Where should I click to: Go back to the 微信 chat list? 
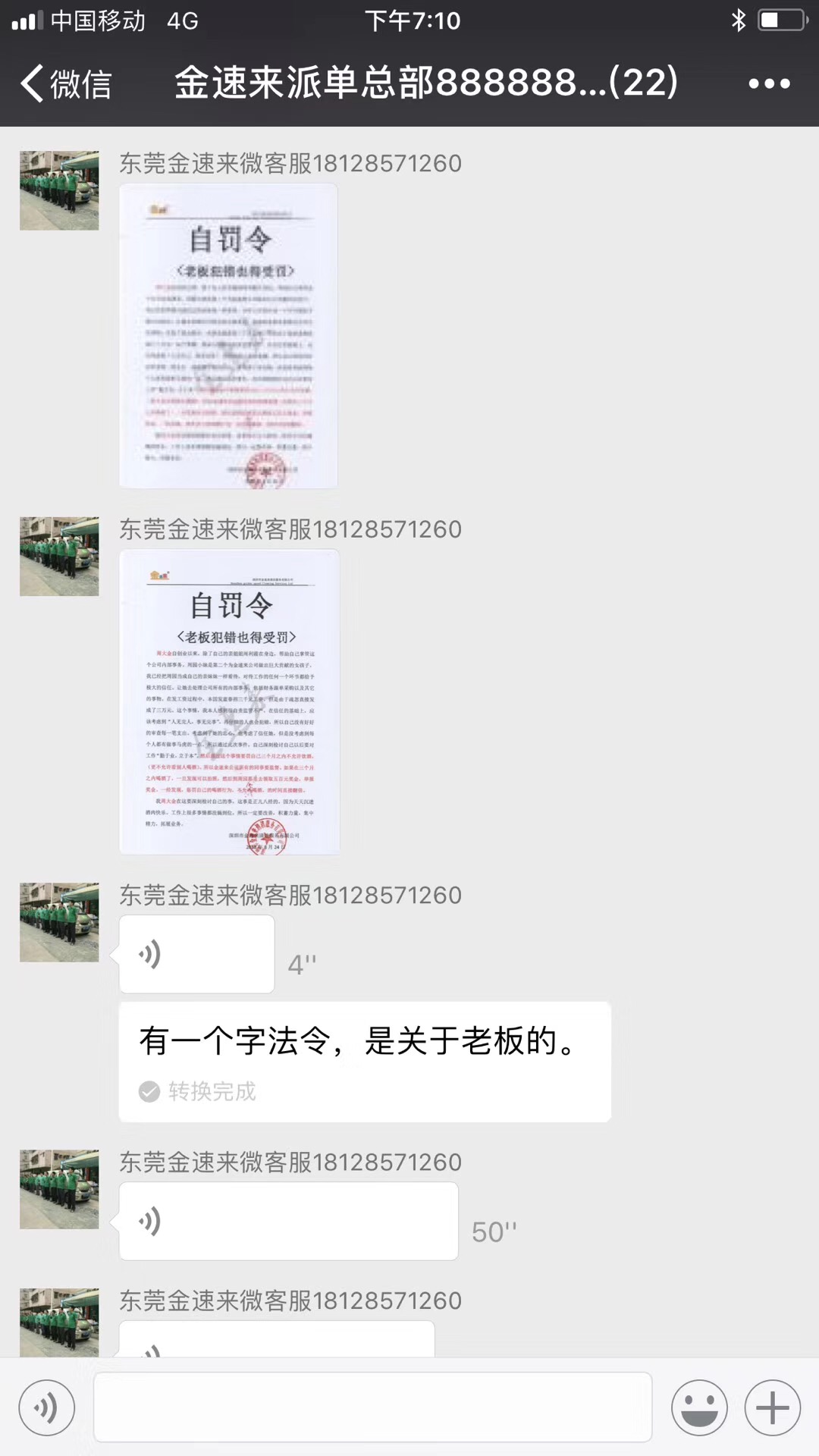pos(67,83)
